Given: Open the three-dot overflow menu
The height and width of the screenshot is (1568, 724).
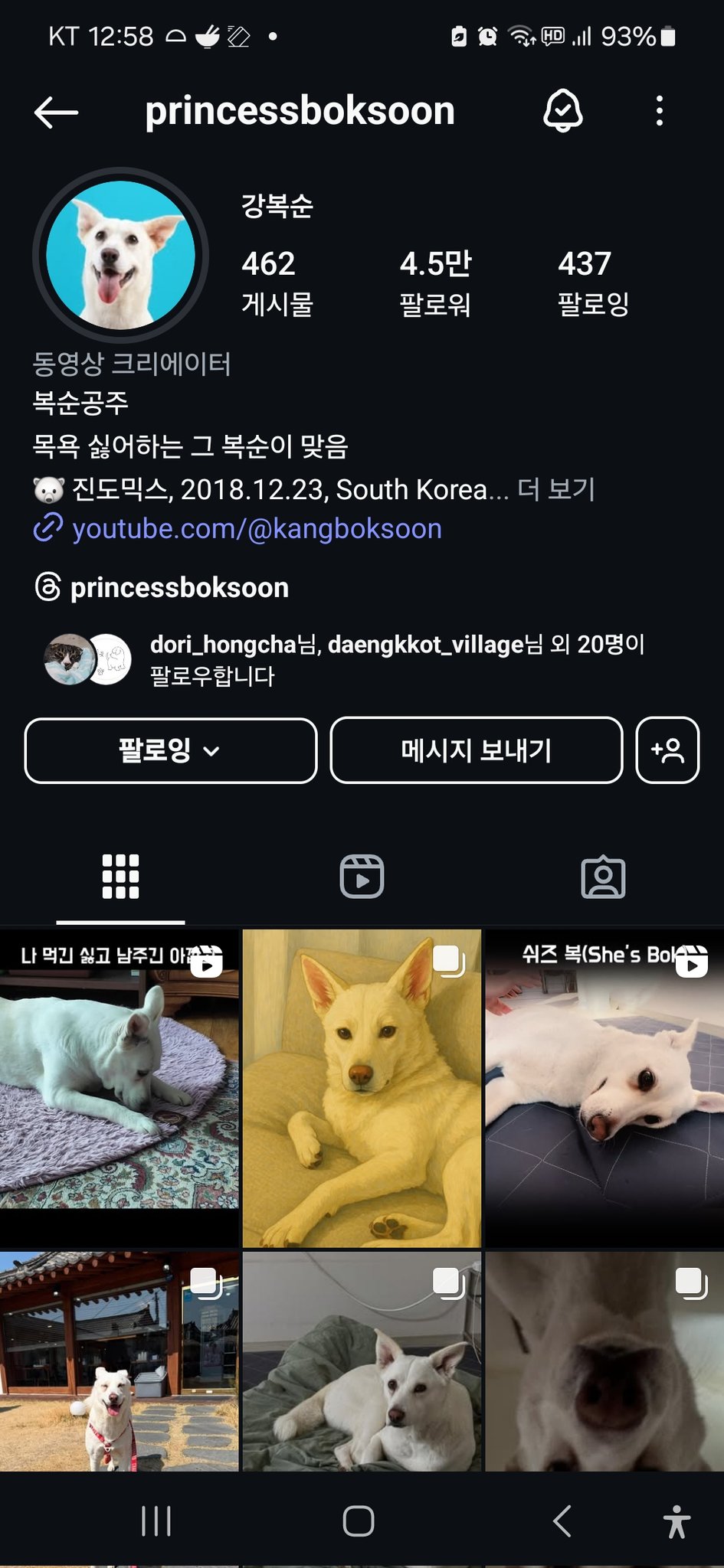Looking at the screenshot, I should [659, 111].
